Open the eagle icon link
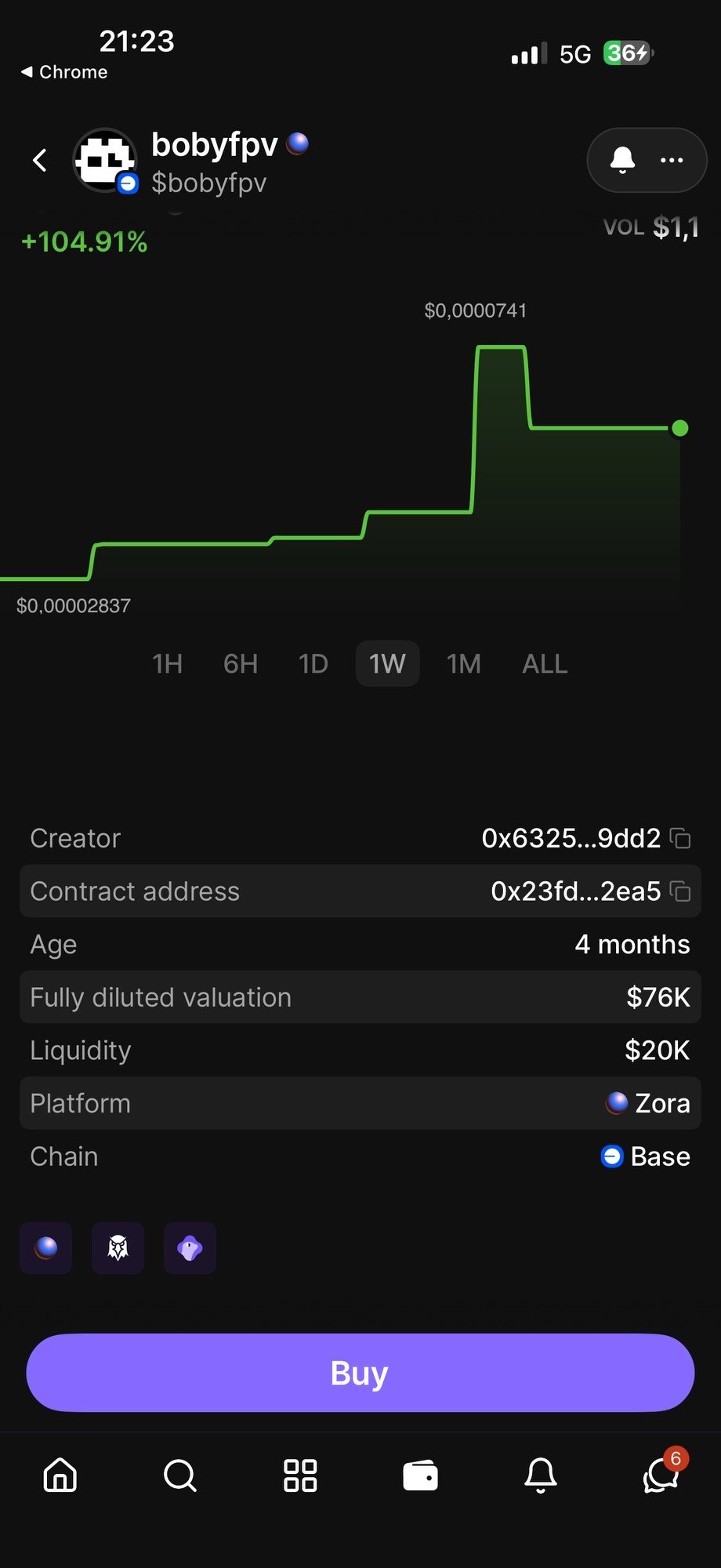This screenshot has height=1568, width=721. pos(118,1247)
